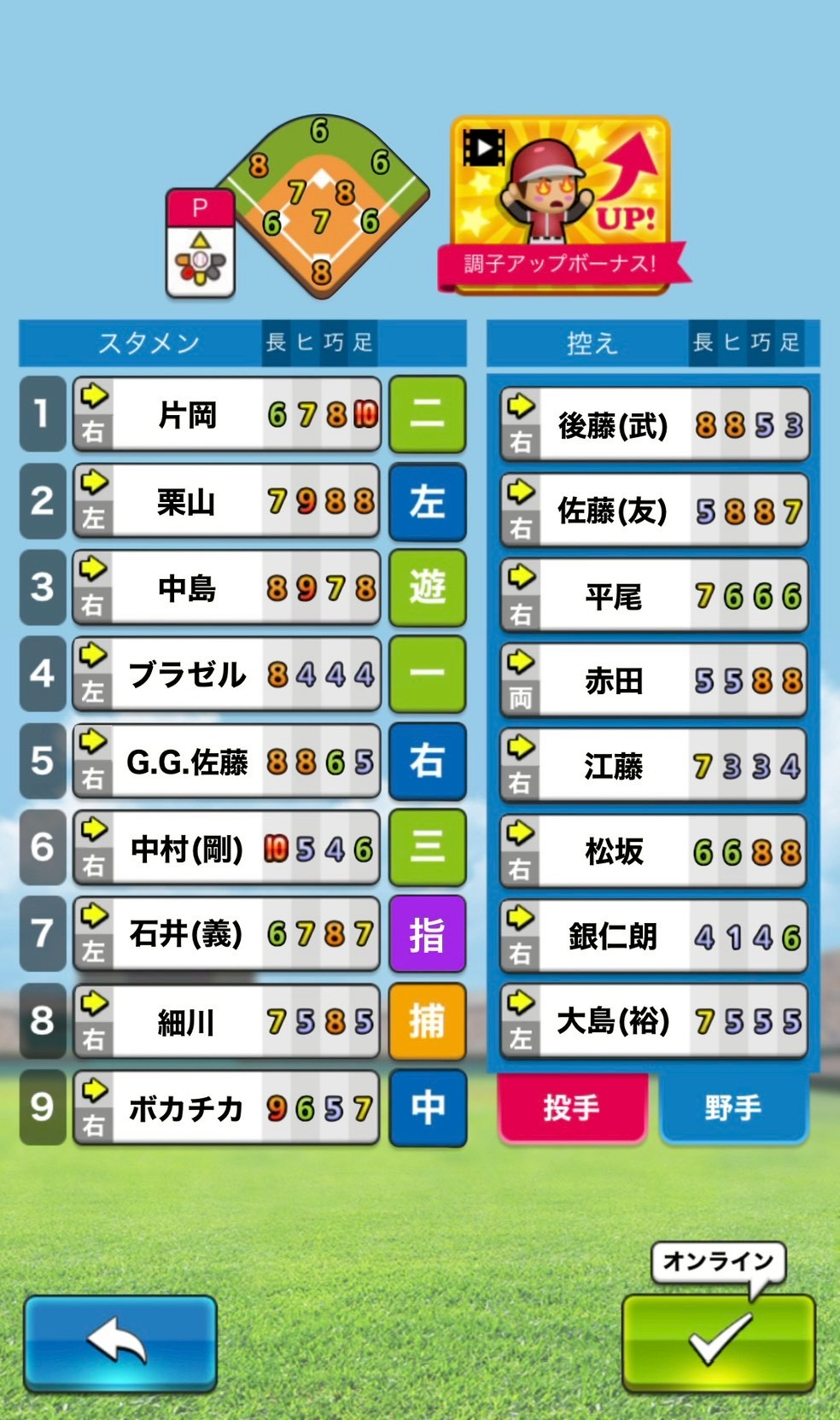Watch the 調子アップボーナス video bonus

coord(561,205)
